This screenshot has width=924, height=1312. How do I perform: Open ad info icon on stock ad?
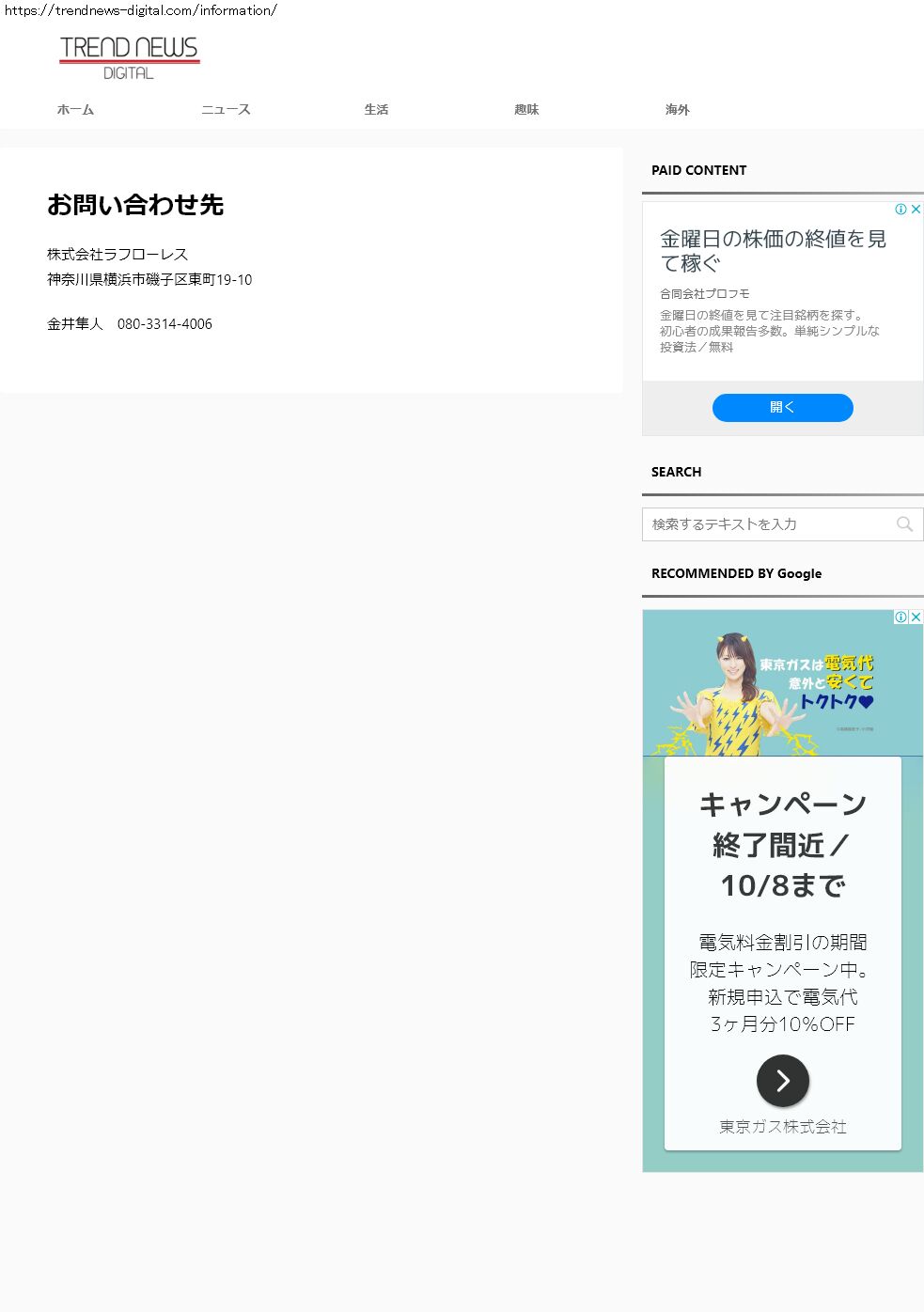pos(901,210)
